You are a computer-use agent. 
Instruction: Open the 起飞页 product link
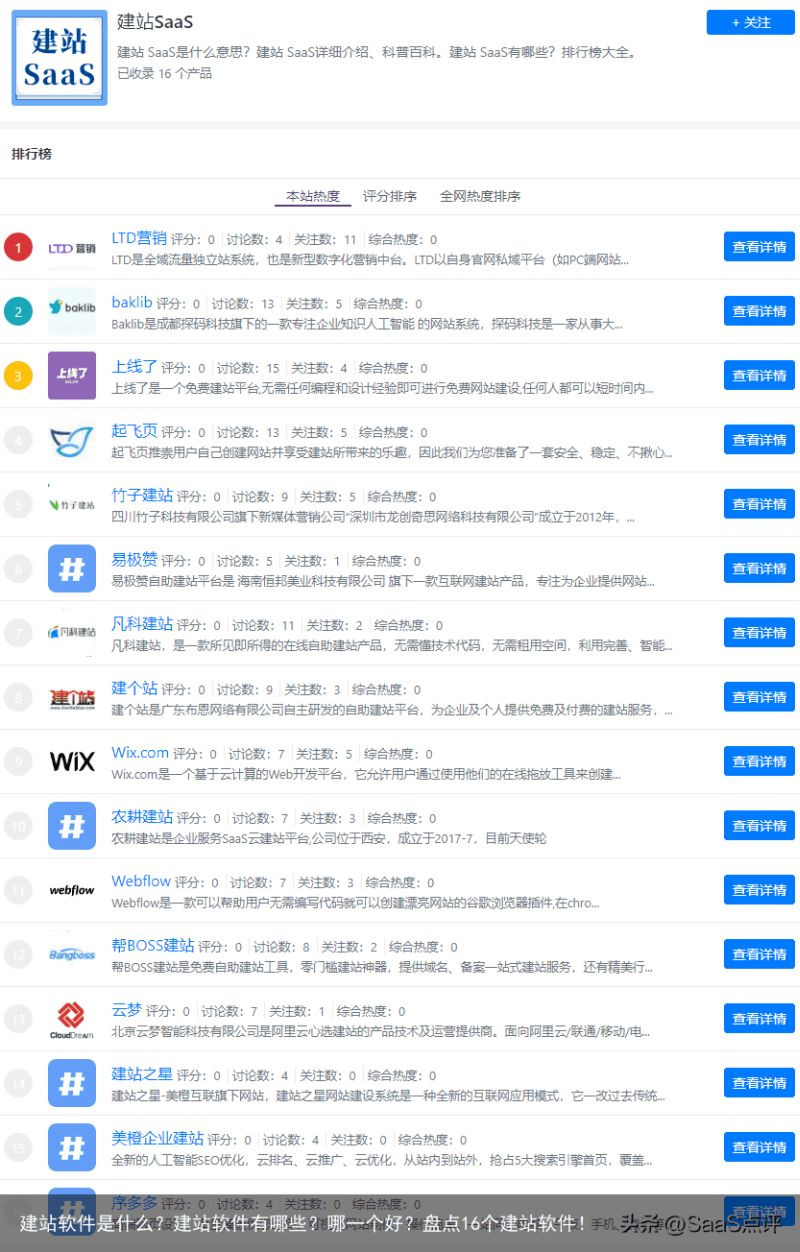pyautogui.click(x=134, y=431)
